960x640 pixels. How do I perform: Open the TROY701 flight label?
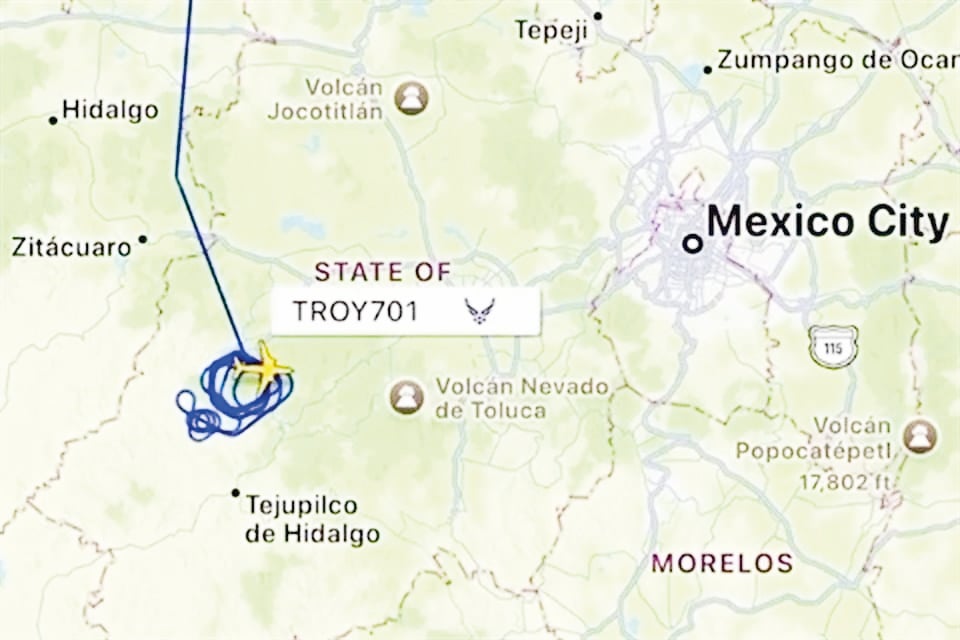tap(405, 312)
